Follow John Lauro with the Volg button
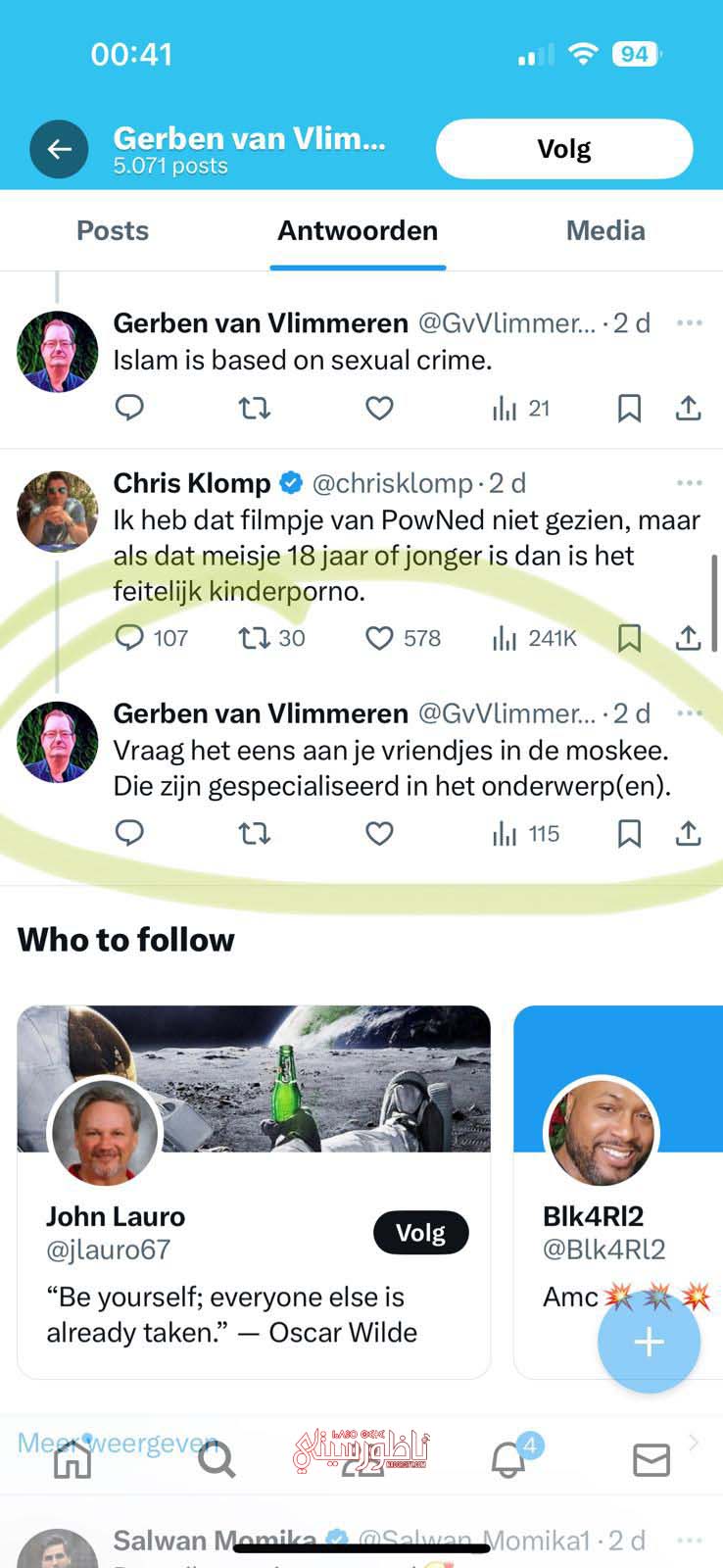Image resolution: width=723 pixels, height=1568 pixels. click(420, 1233)
